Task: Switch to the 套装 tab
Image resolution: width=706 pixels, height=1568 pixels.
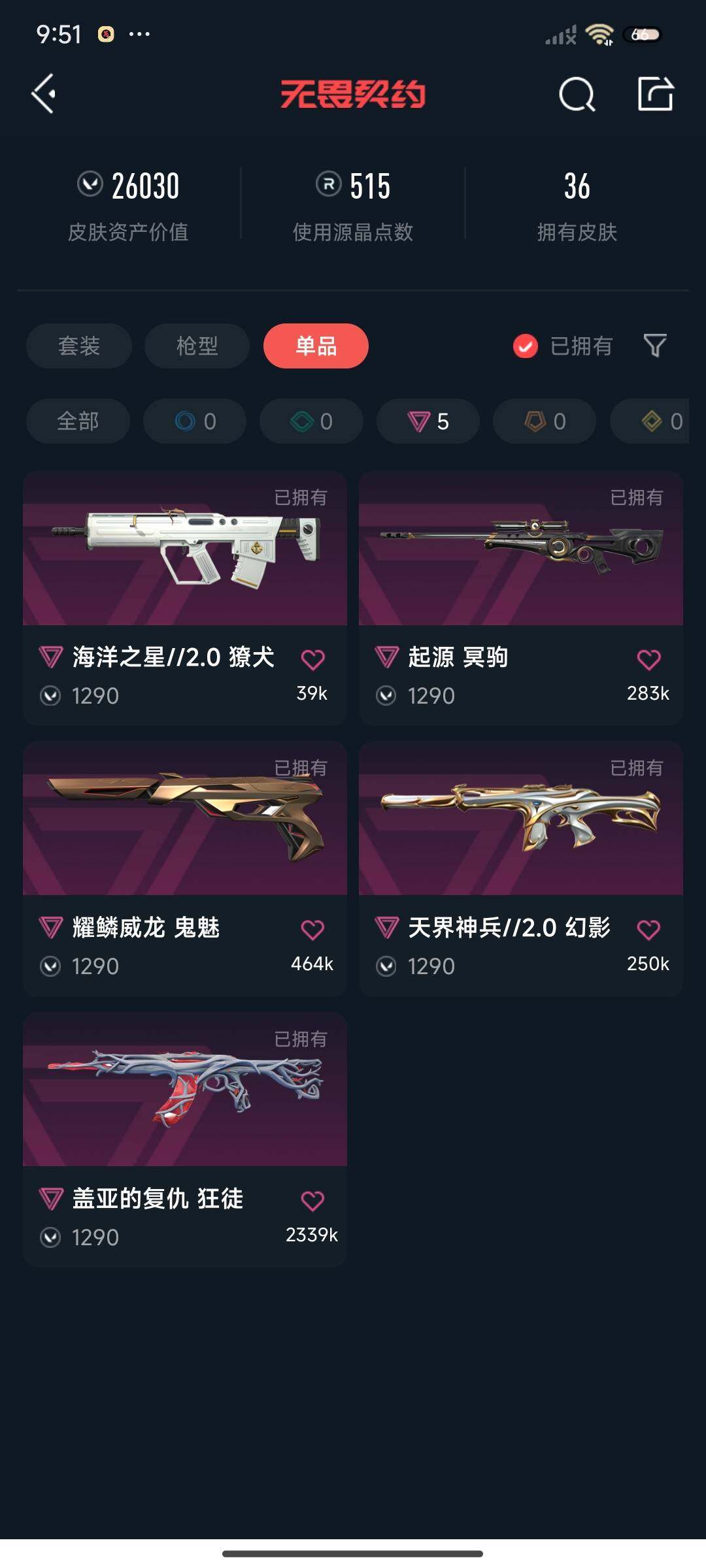Action: click(x=79, y=346)
